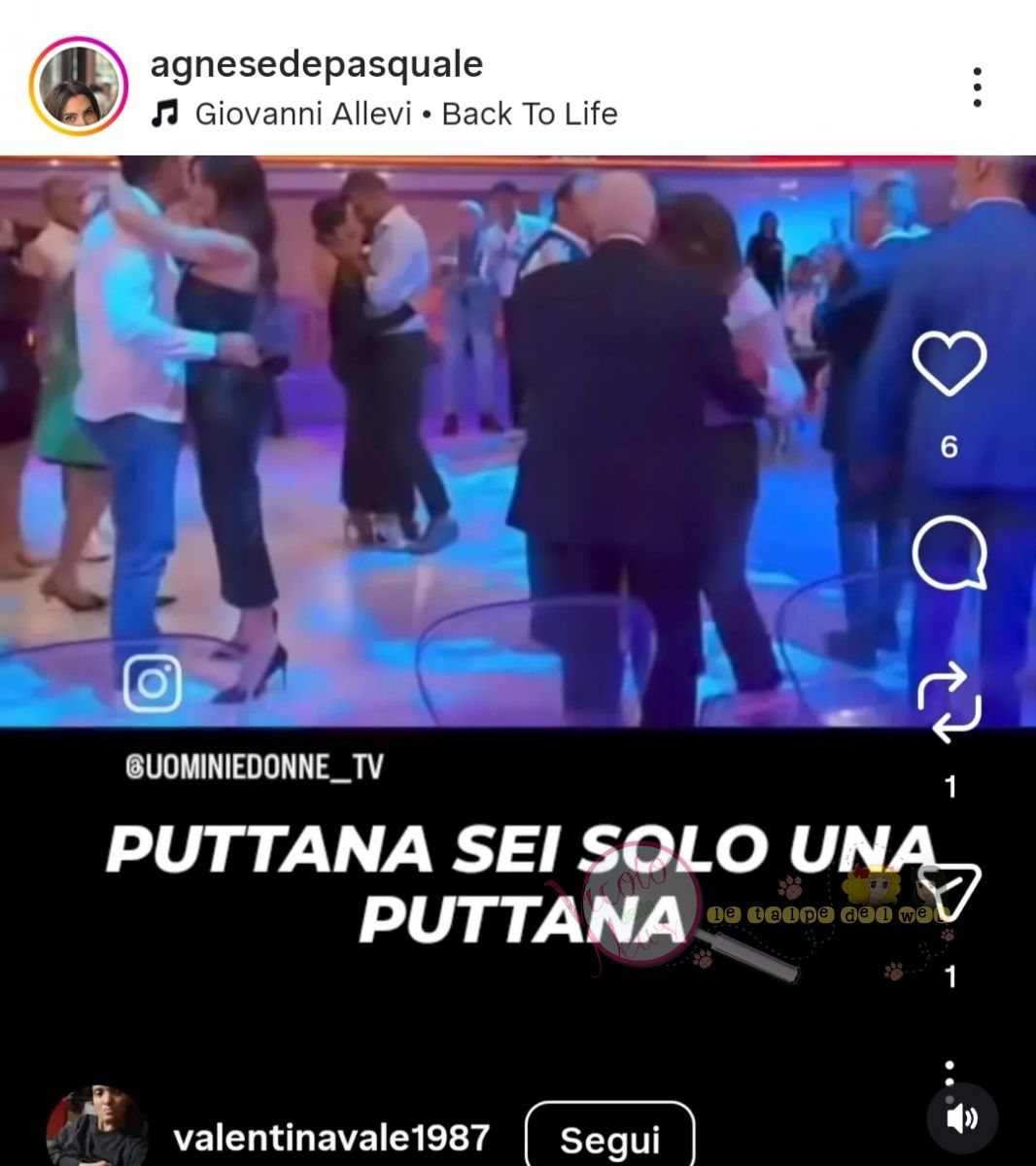Toggle the reel's sound
Viewport: 1036px width, 1166px height.
962,1118
